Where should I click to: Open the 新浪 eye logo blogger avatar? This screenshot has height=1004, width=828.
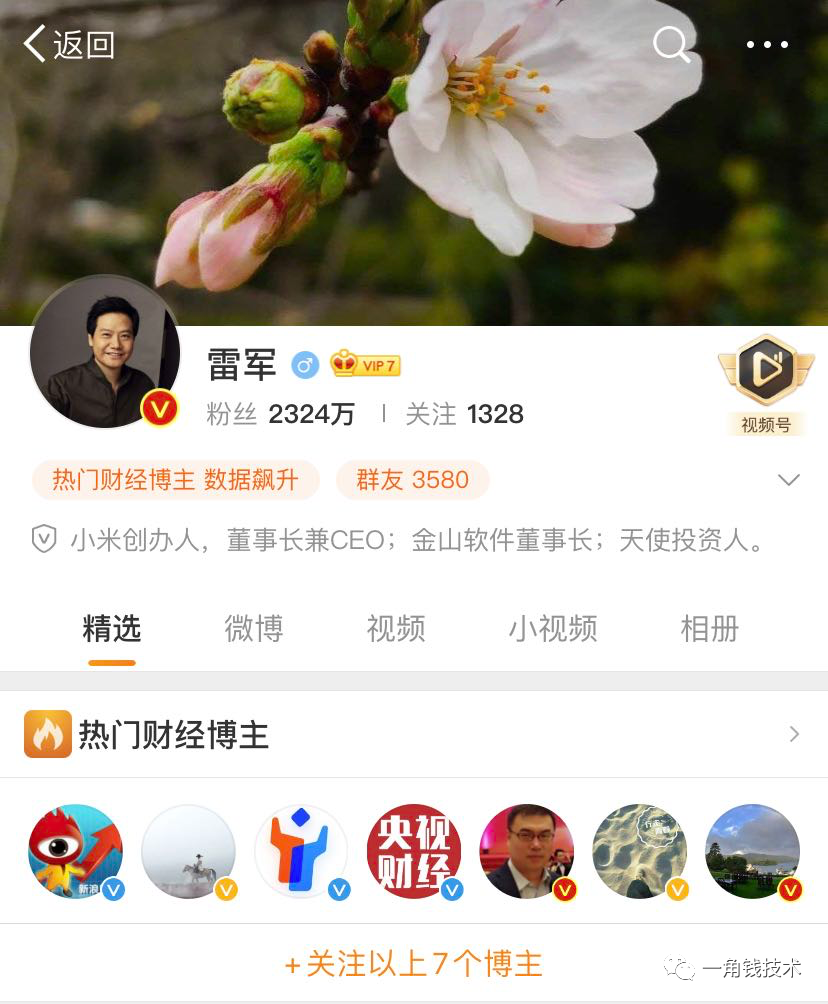(x=75, y=851)
